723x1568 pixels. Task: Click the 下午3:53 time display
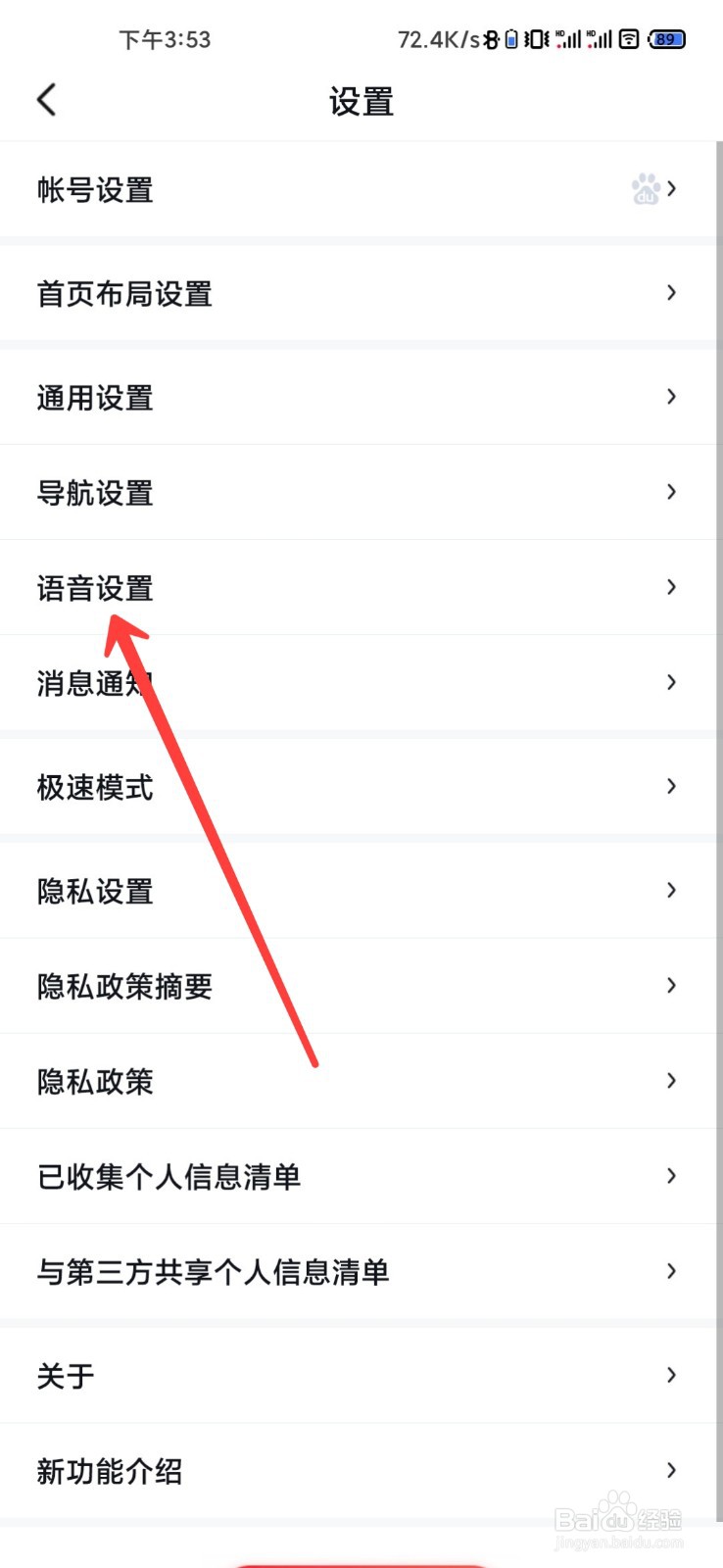click(x=165, y=39)
